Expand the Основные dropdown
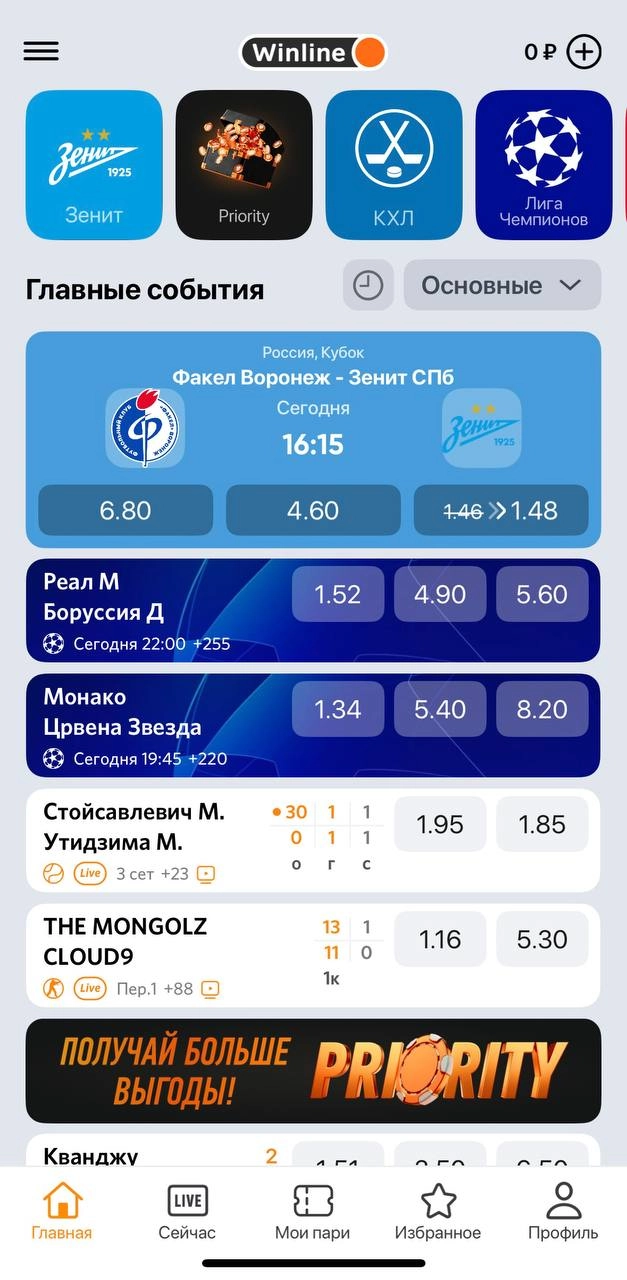The image size is (627, 1280). [x=502, y=286]
